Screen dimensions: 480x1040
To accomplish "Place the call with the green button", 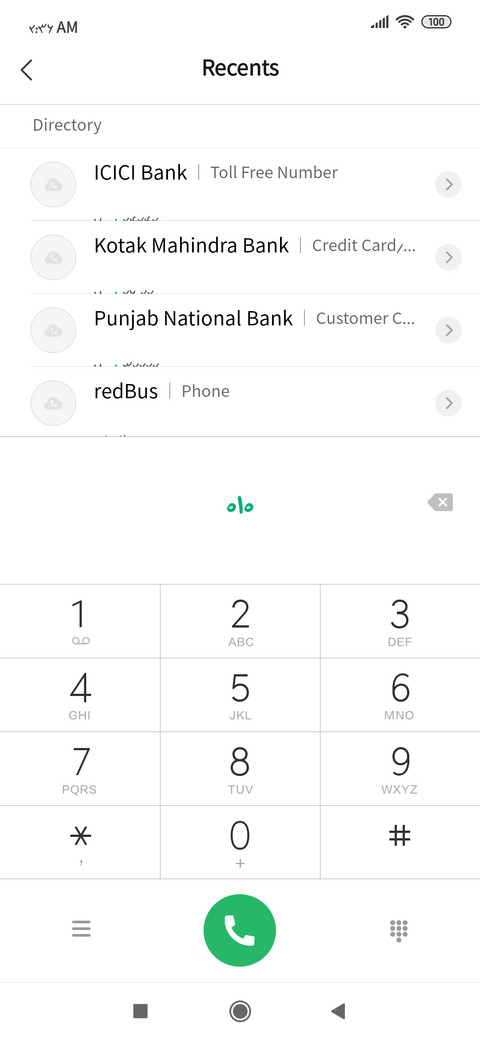I will tap(240, 930).
